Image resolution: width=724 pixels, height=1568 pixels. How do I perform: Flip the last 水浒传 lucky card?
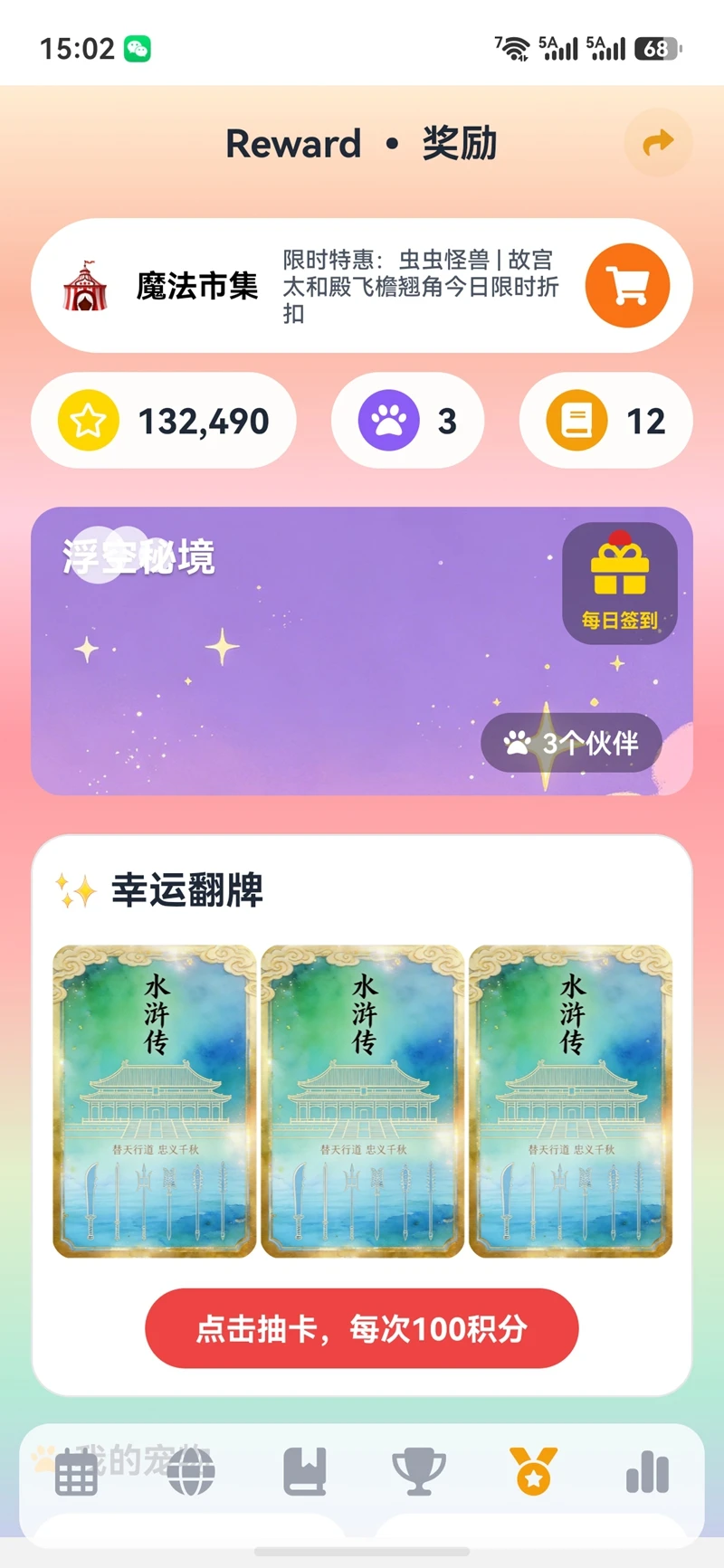tap(570, 1101)
